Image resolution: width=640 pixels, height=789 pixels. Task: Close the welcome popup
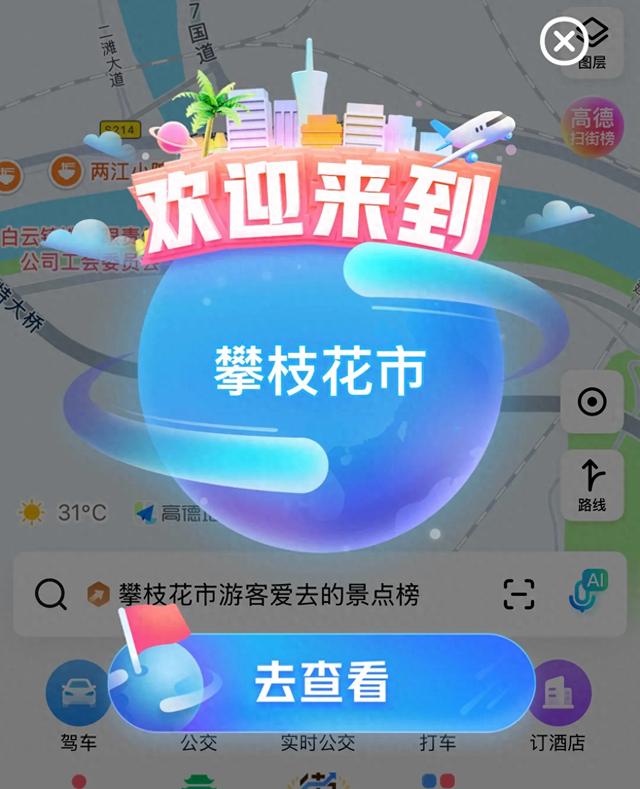click(563, 41)
